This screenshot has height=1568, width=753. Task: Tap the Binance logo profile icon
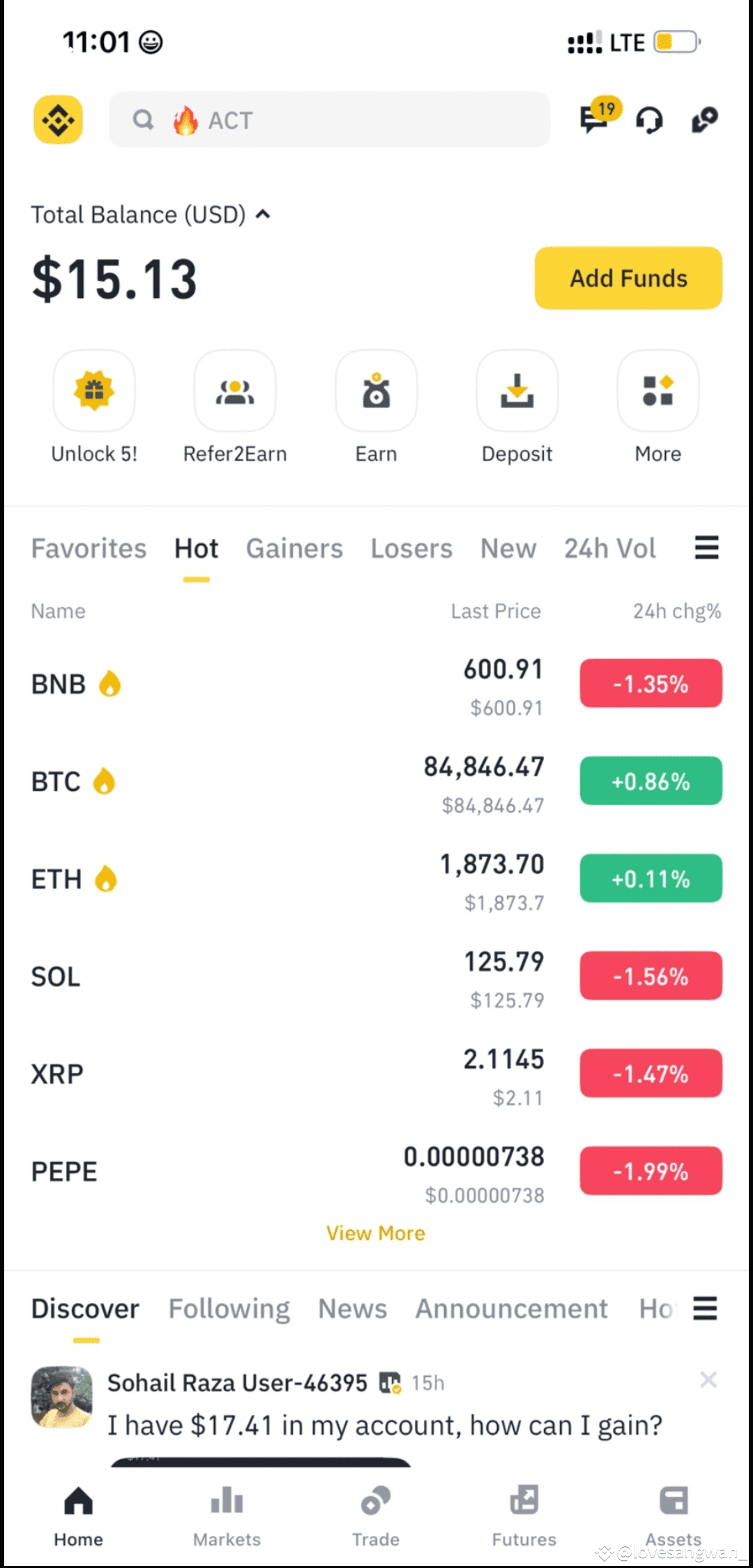pos(59,120)
